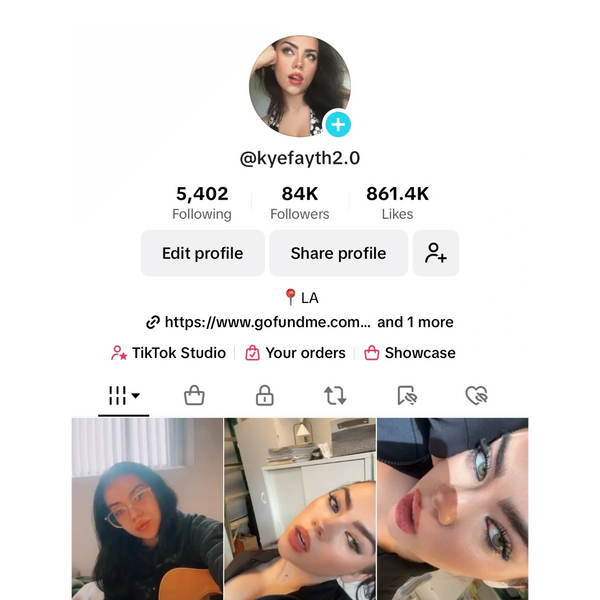
Task: View the Followers list
Action: [299, 202]
